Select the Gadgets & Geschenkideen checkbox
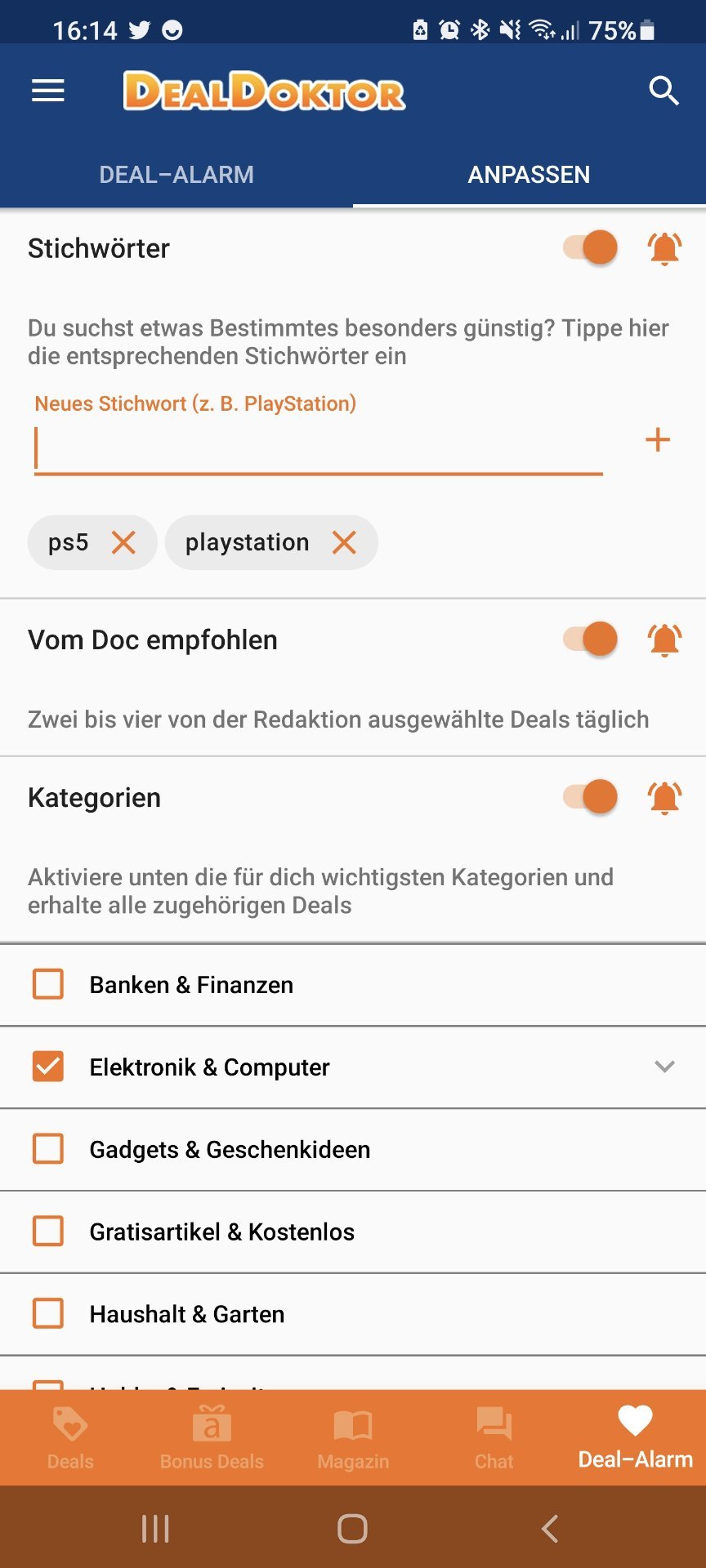Image resolution: width=706 pixels, height=1568 pixels. 48,1149
